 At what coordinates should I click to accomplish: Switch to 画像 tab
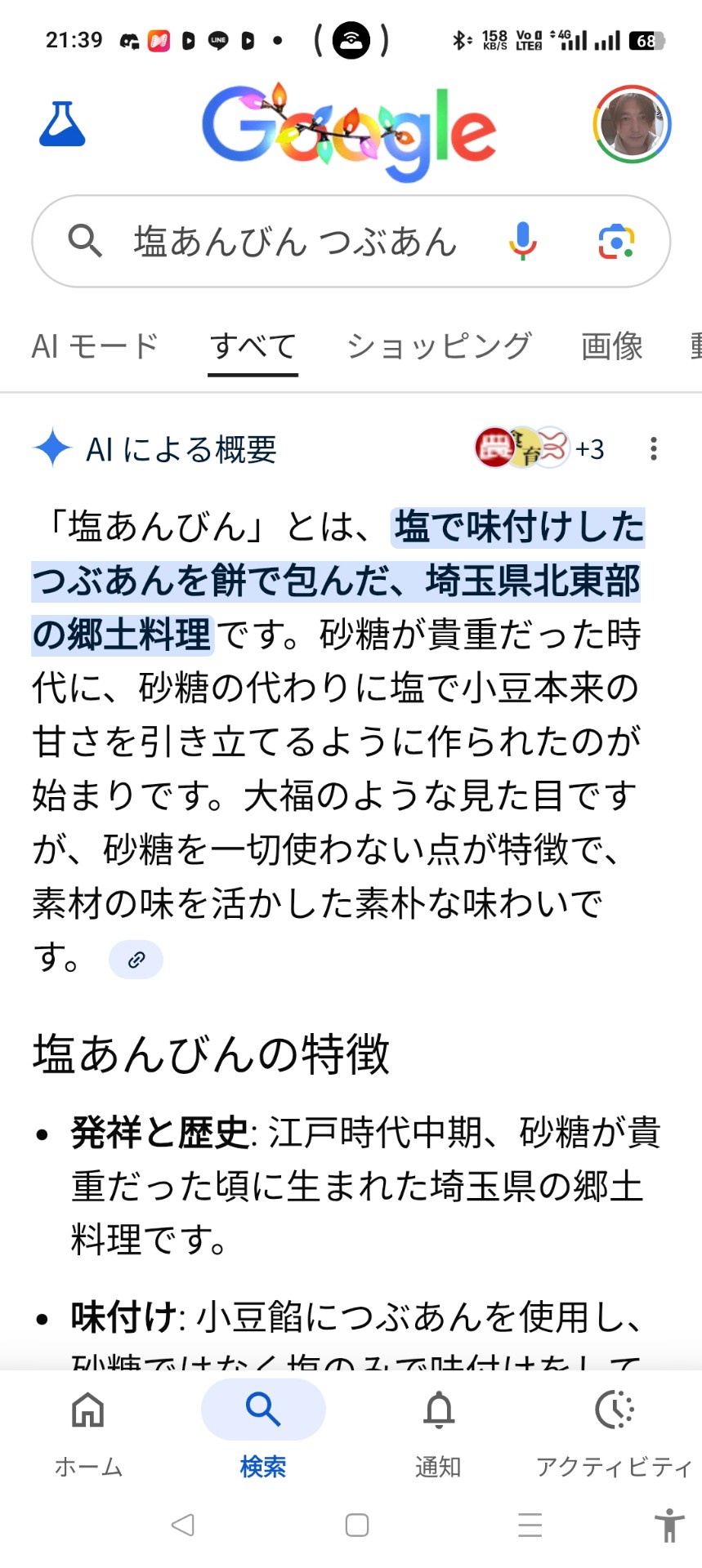(611, 346)
